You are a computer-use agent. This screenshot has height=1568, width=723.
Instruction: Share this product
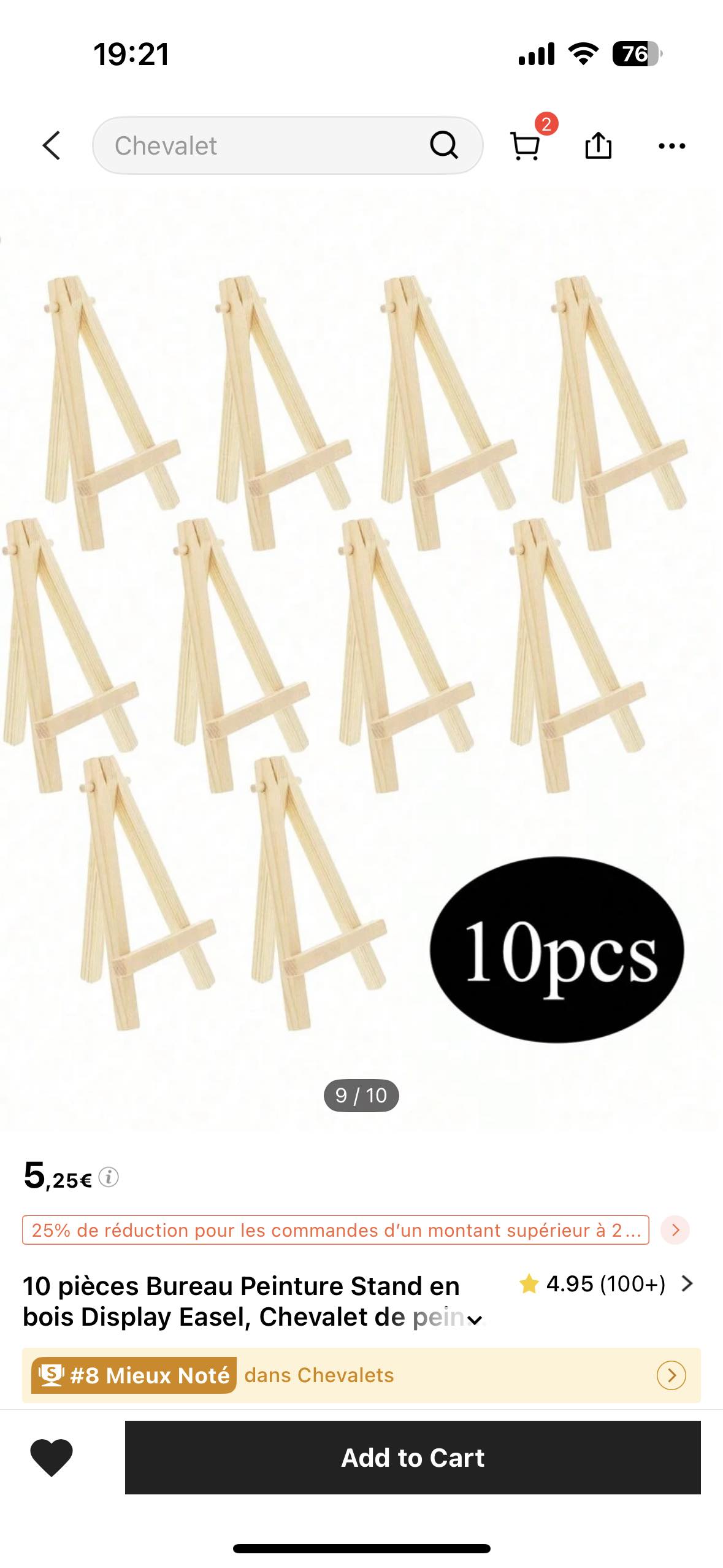coord(598,145)
